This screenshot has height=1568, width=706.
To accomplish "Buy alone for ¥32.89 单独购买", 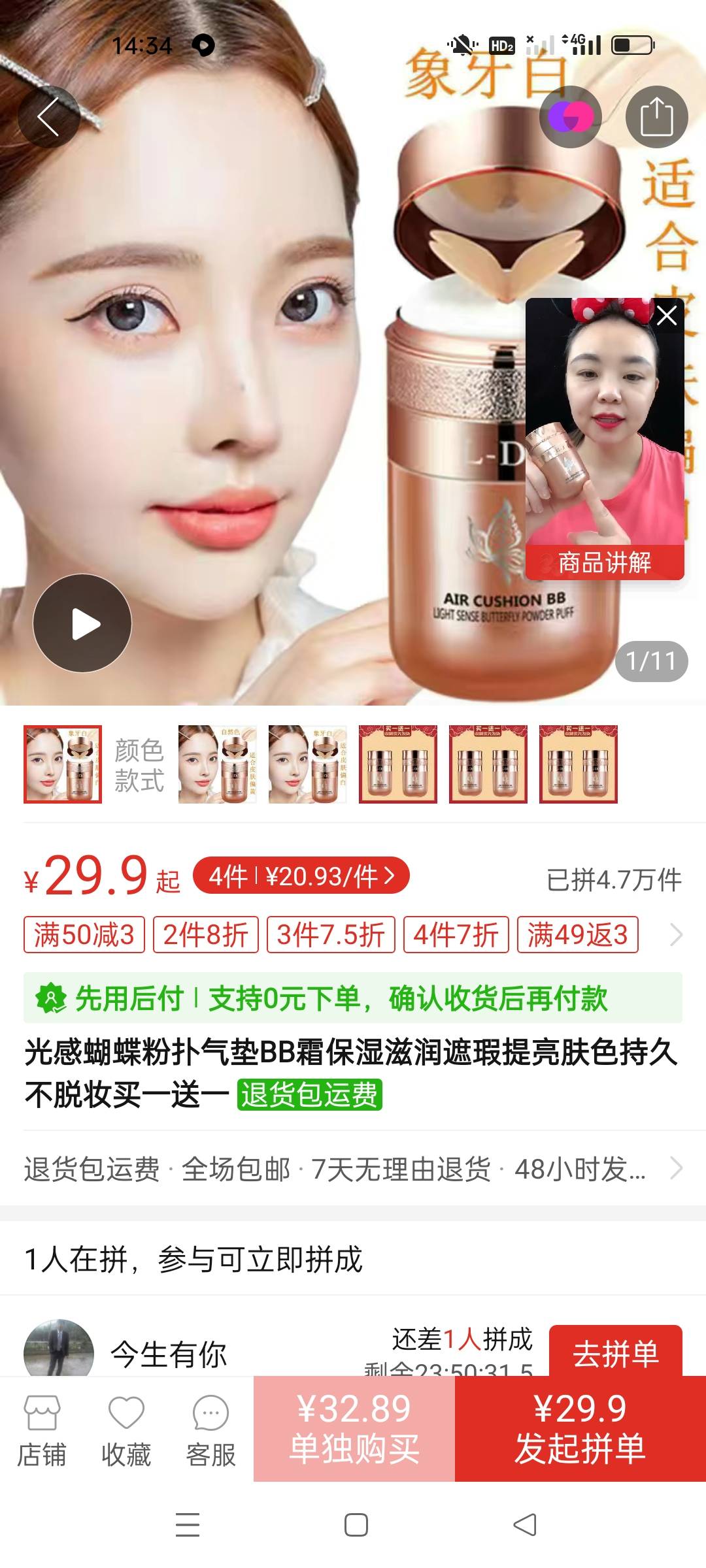I will tap(354, 1429).
